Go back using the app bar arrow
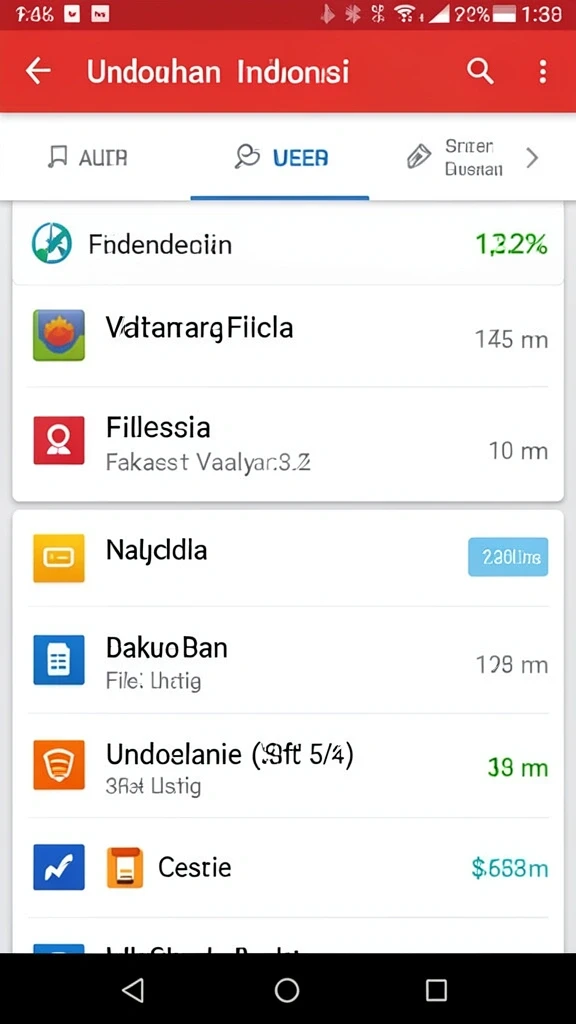The width and height of the screenshot is (576, 1024). tap(38, 71)
